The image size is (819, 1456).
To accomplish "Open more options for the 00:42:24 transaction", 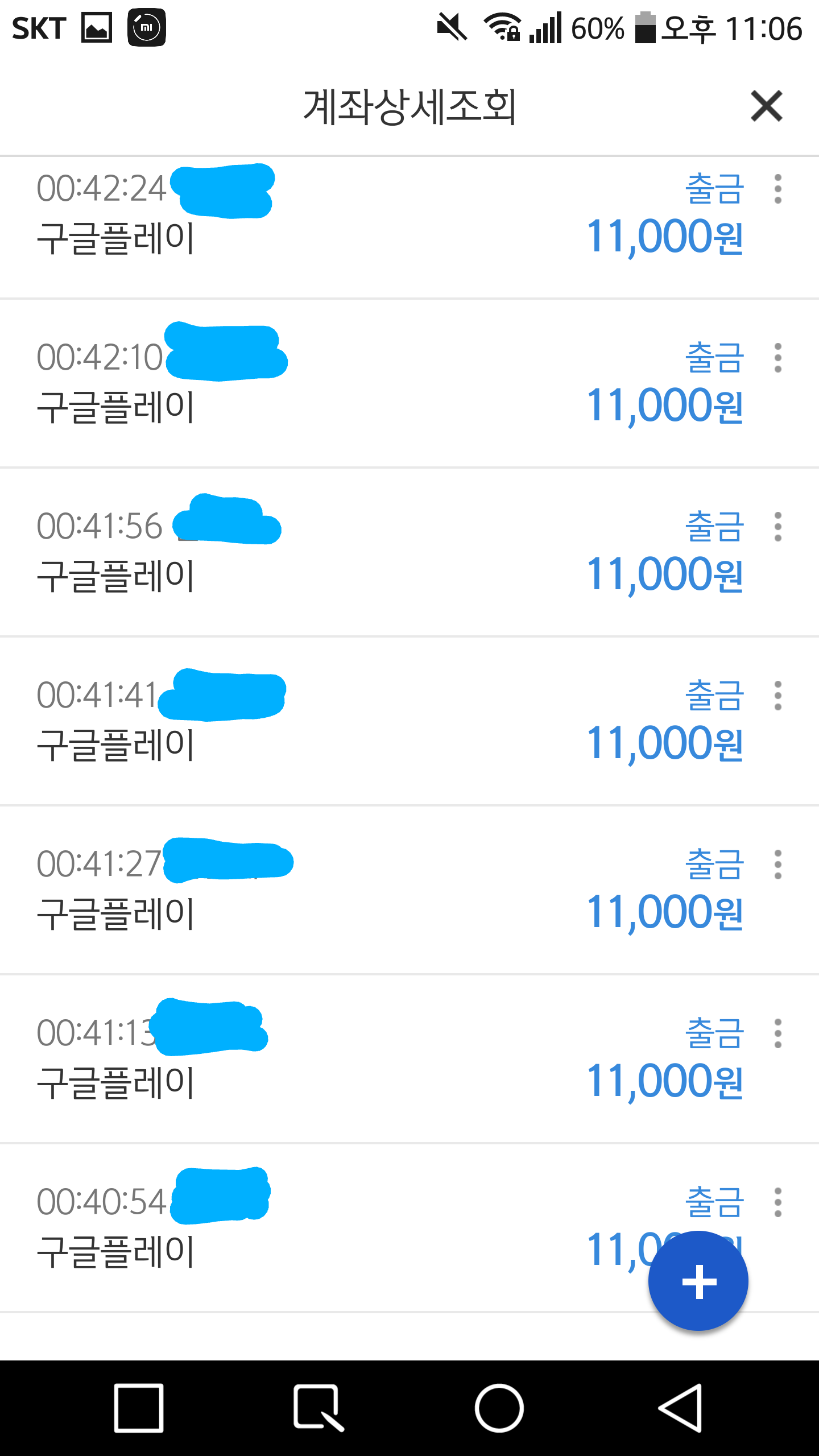I will pos(778,189).
